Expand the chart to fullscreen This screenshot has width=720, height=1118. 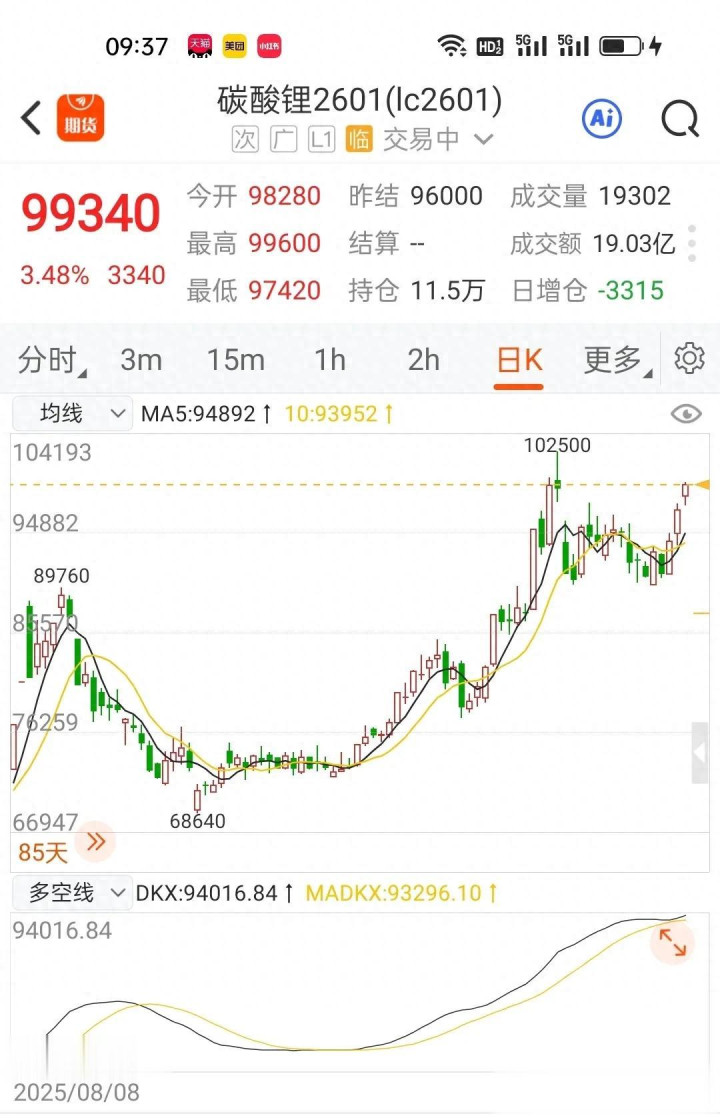point(672,942)
